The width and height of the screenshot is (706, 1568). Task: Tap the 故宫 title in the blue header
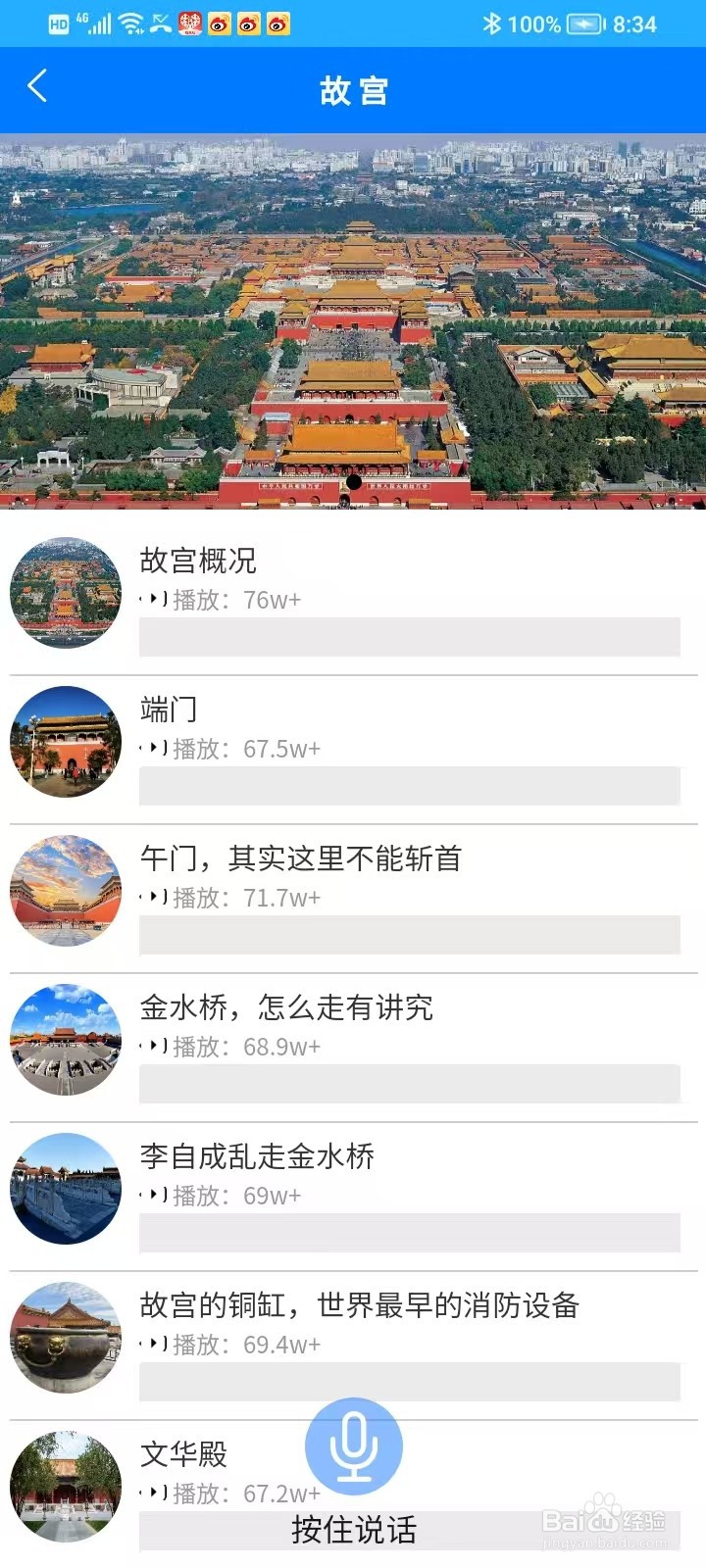(x=353, y=90)
